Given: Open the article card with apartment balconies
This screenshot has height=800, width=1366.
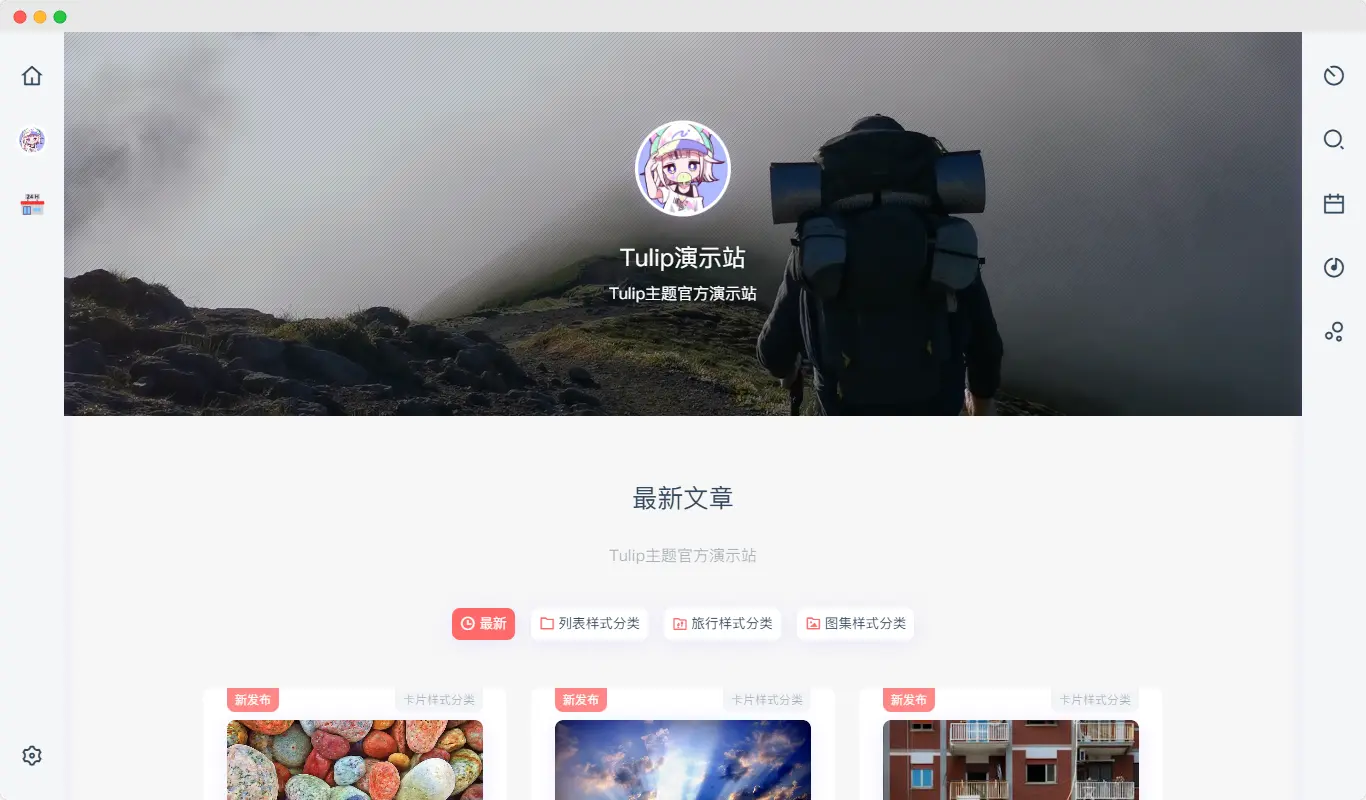Looking at the screenshot, I should click(x=1011, y=760).
